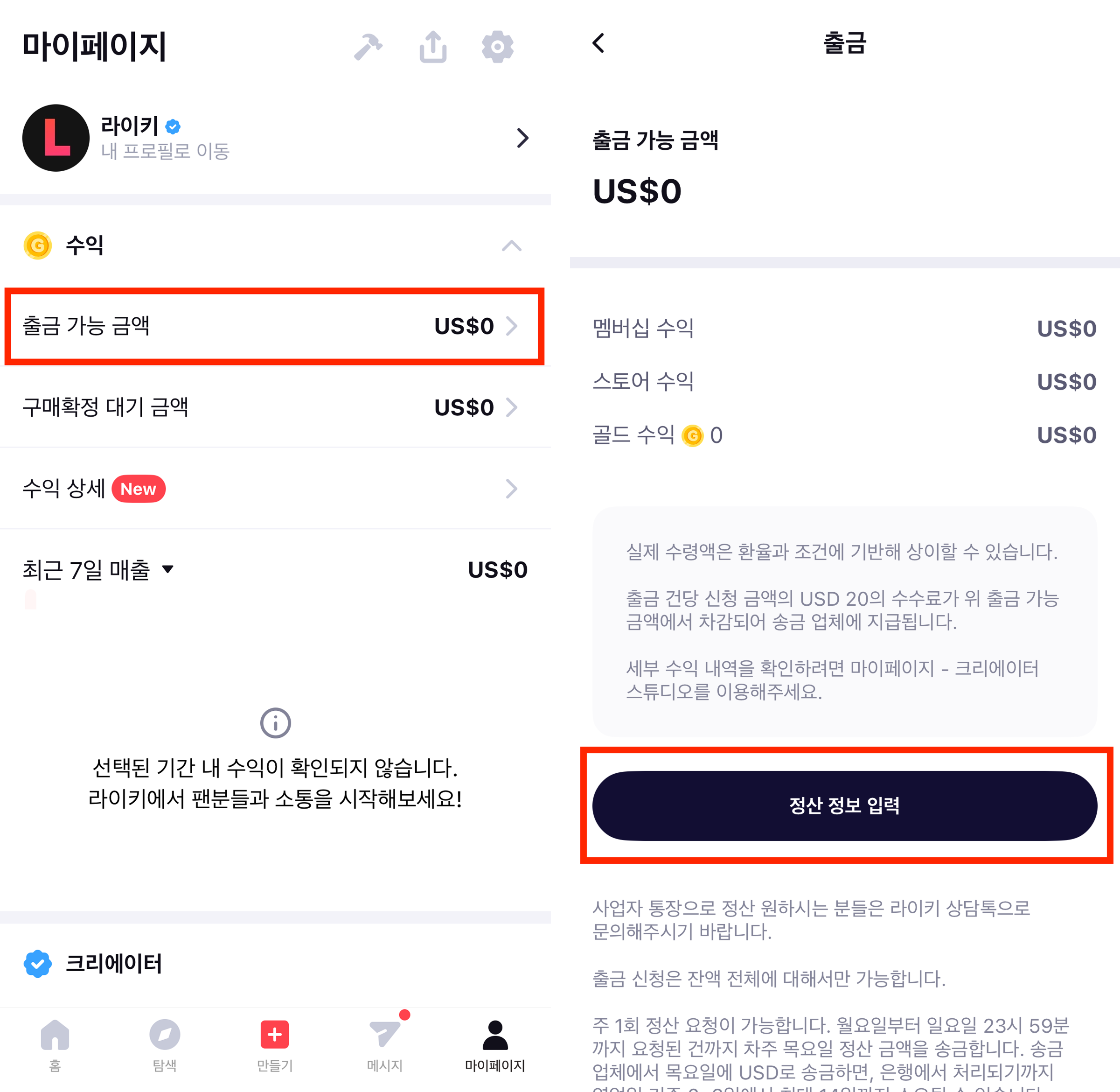Viewport: 1120px width, 1092px height.
Task: Go back from the 출금 screen
Action: click(x=599, y=43)
